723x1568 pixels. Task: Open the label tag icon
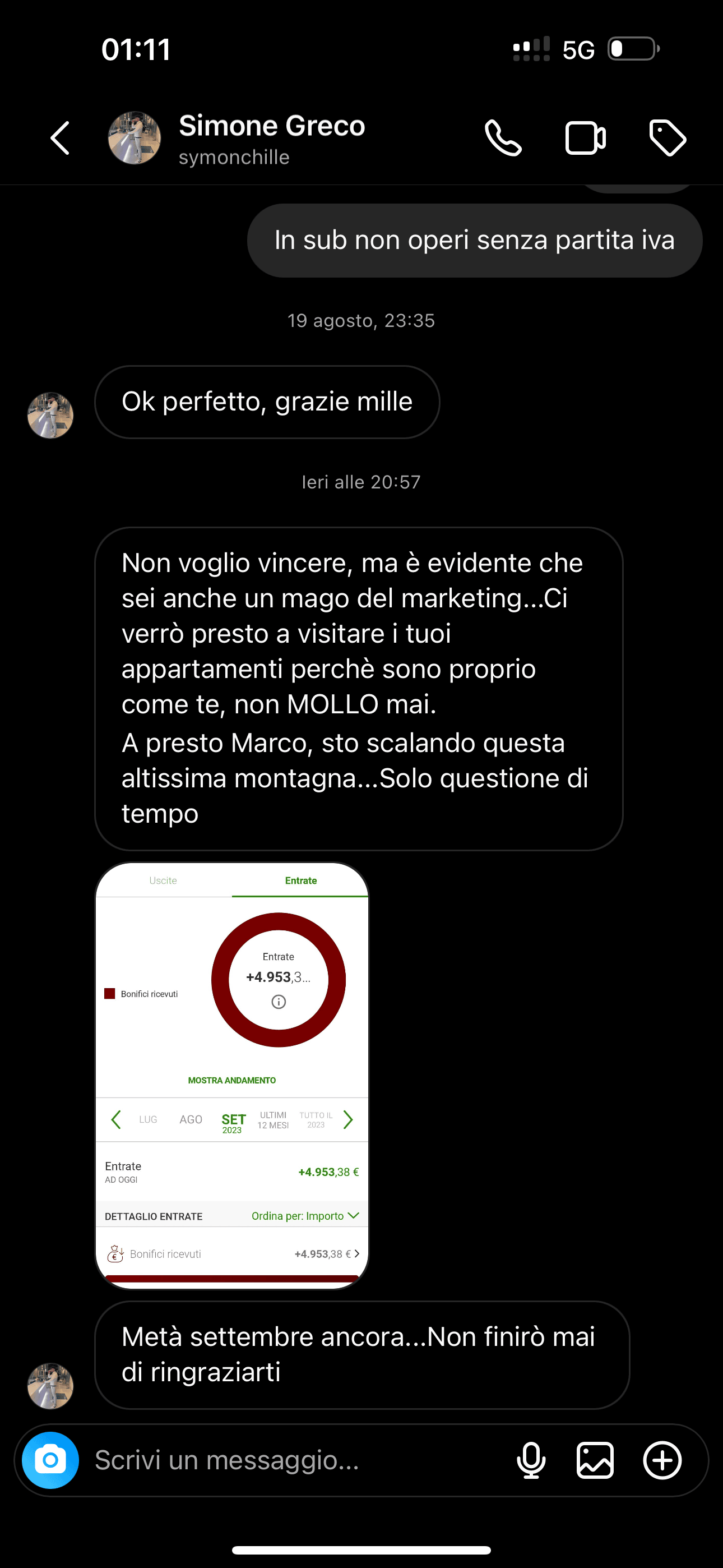pyautogui.click(x=668, y=138)
